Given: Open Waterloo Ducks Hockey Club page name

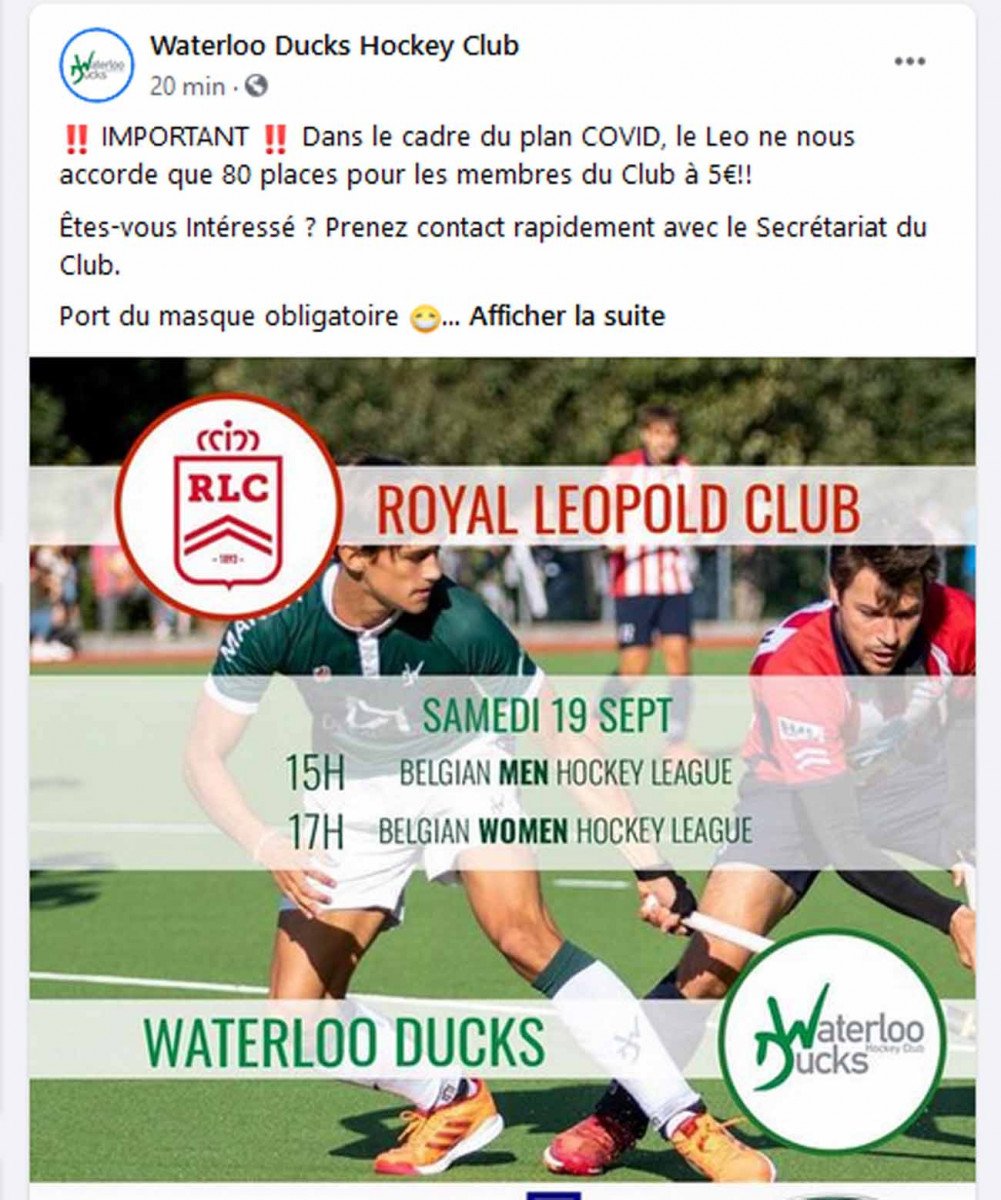Looking at the screenshot, I should tap(334, 45).
